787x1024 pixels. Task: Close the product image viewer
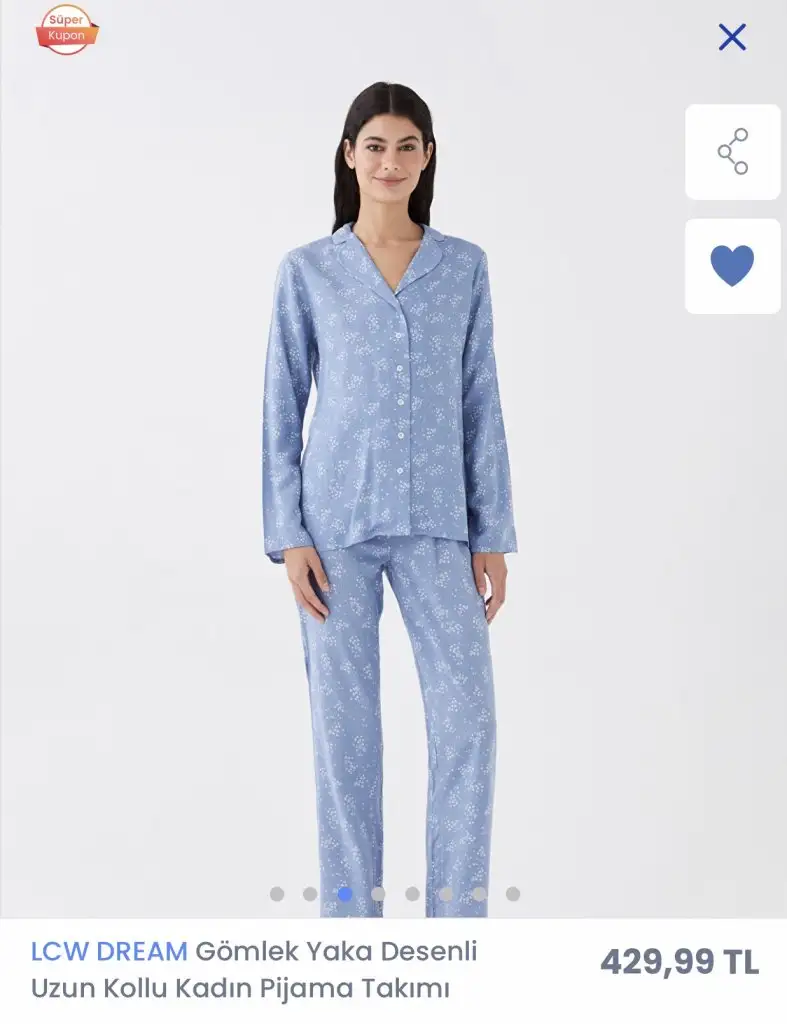(732, 37)
